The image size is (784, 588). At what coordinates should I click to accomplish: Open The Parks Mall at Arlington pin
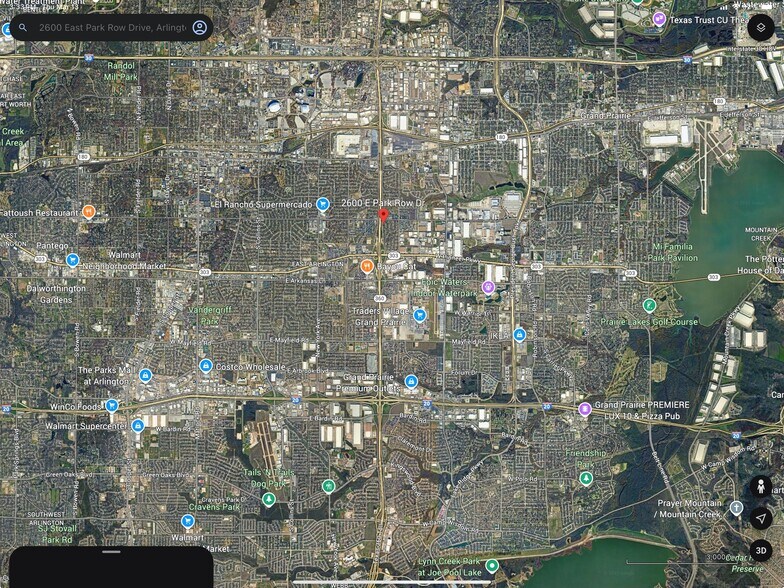pos(145,376)
